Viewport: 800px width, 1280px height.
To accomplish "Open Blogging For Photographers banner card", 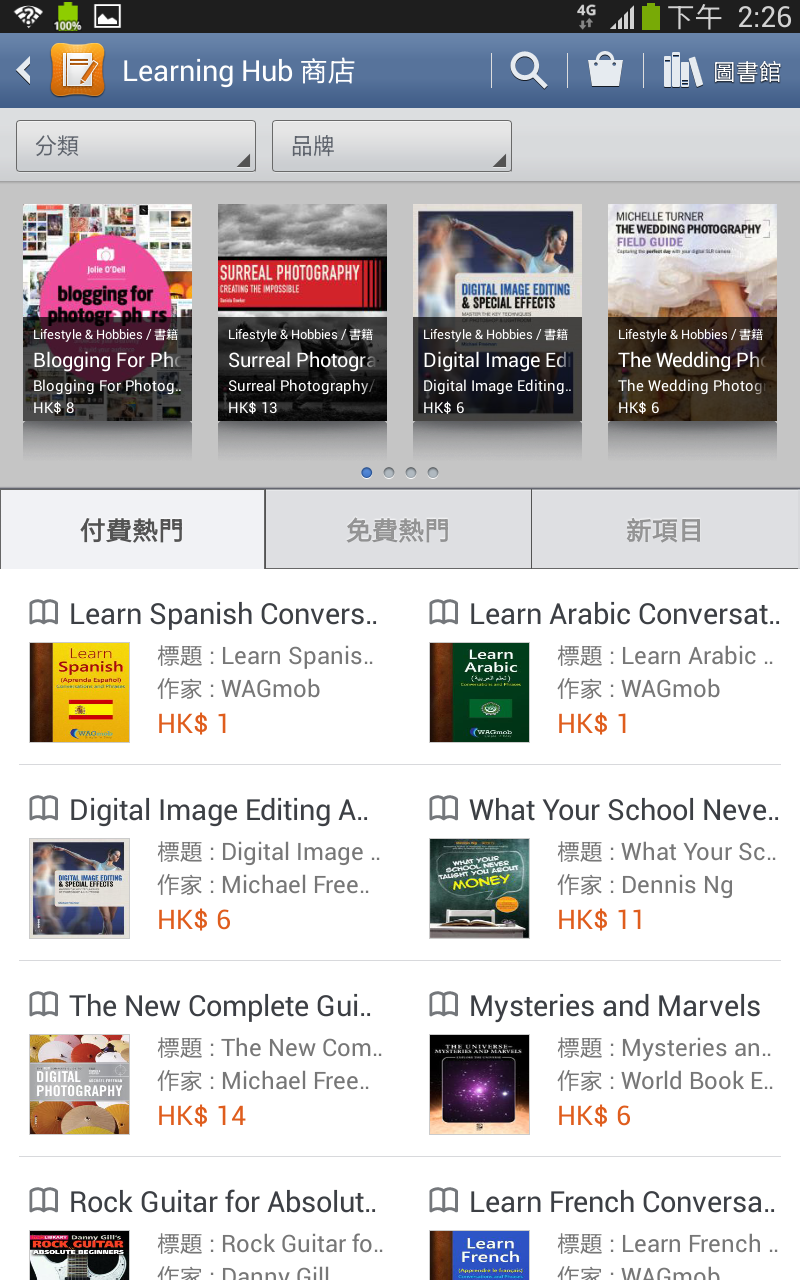I will (x=107, y=312).
